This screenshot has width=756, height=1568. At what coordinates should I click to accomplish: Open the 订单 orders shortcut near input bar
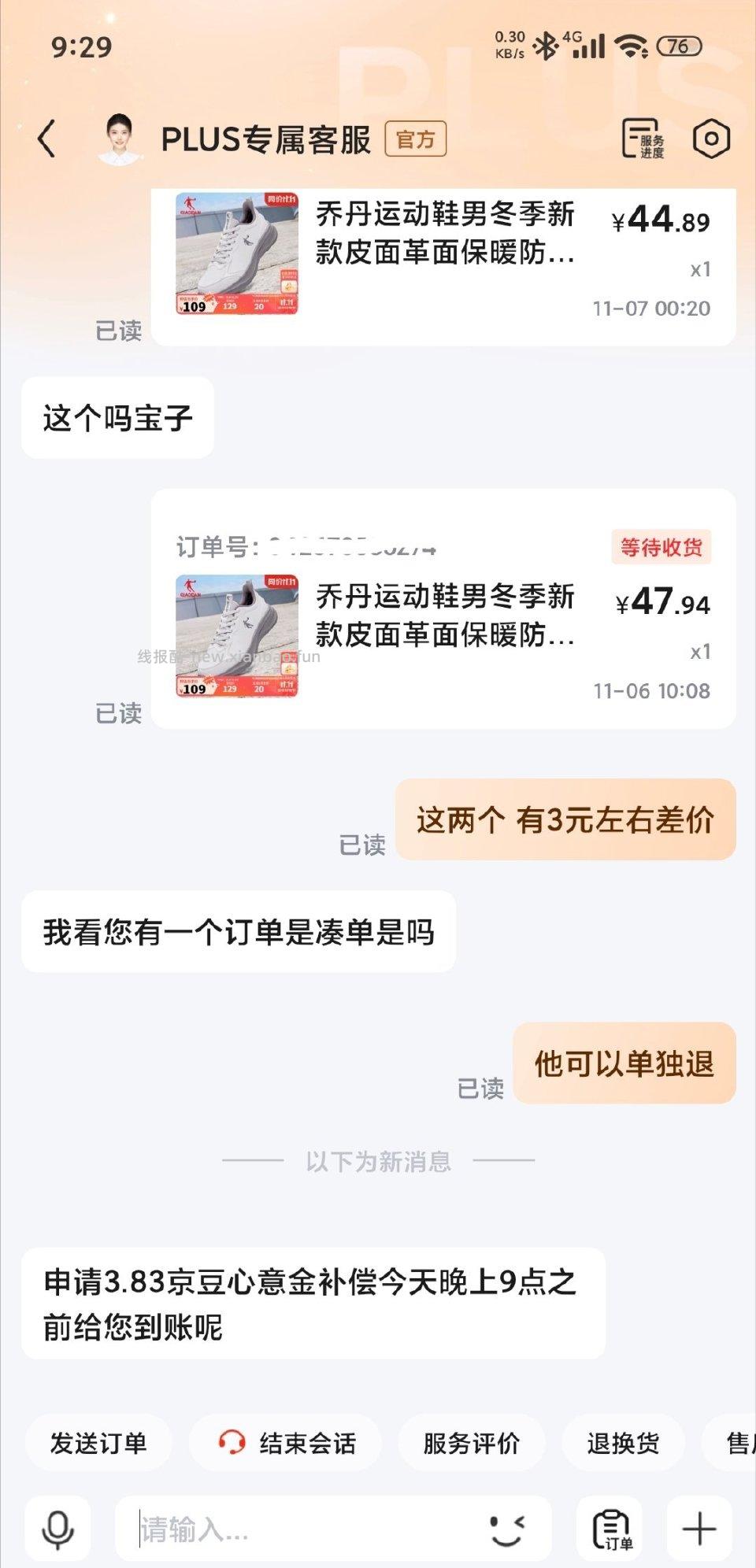pyautogui.click(x=613, y=1529)
